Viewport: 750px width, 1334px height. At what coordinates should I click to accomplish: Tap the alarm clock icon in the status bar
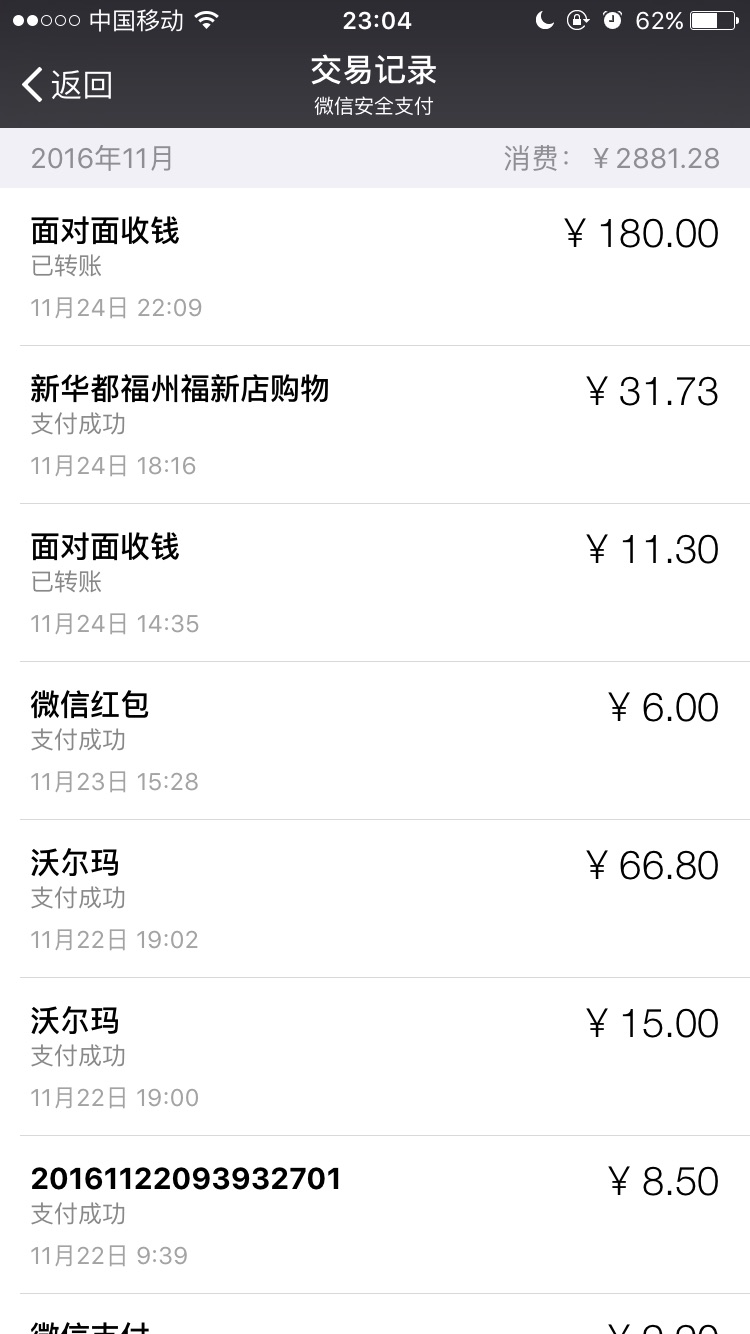[612, 19]
